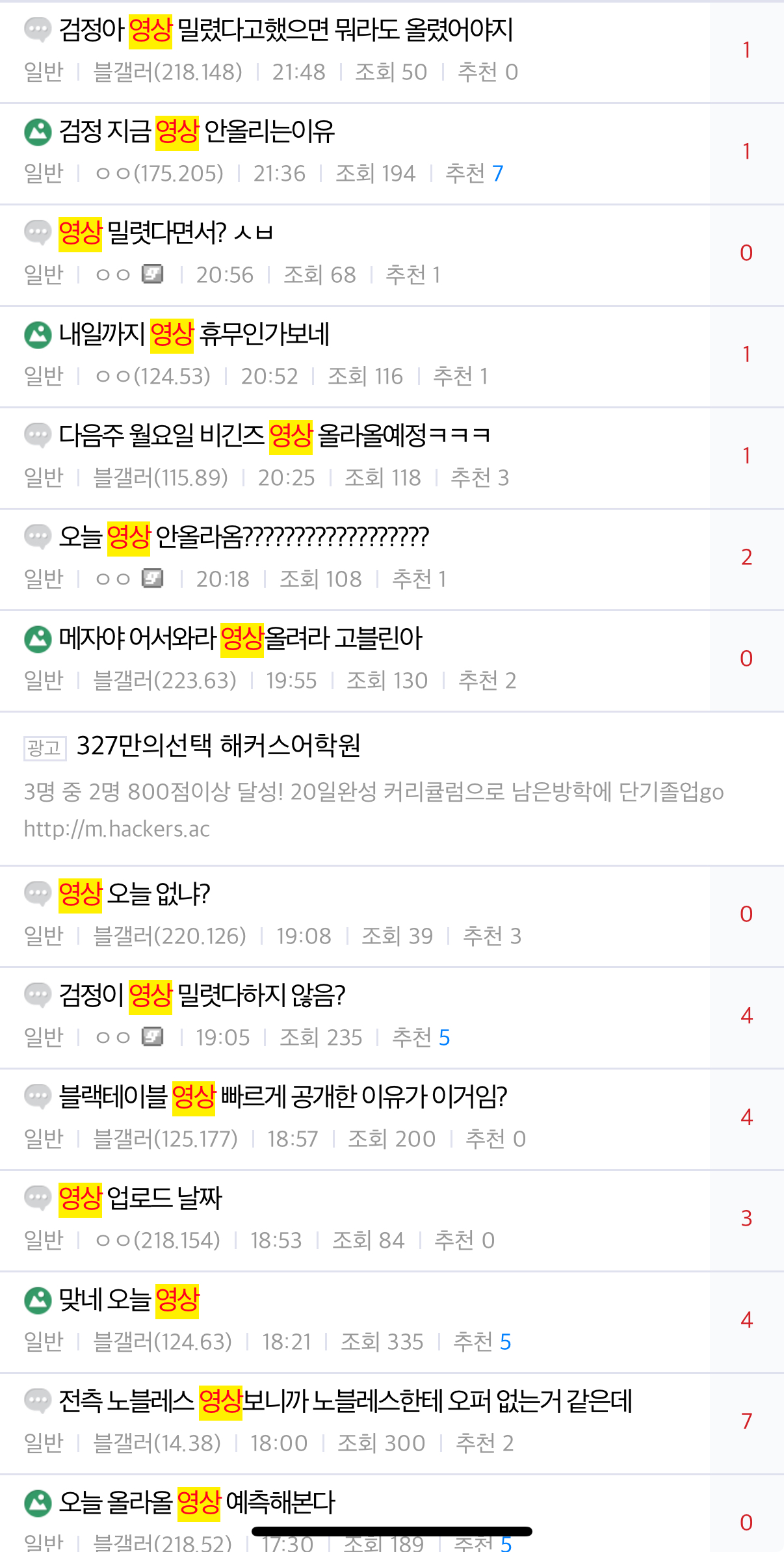Viewport: 784px width, 1552px height.
Task: Click the '일반' category label on '영상 오늘 없냐?'
Action: click(x=43, y=936)
